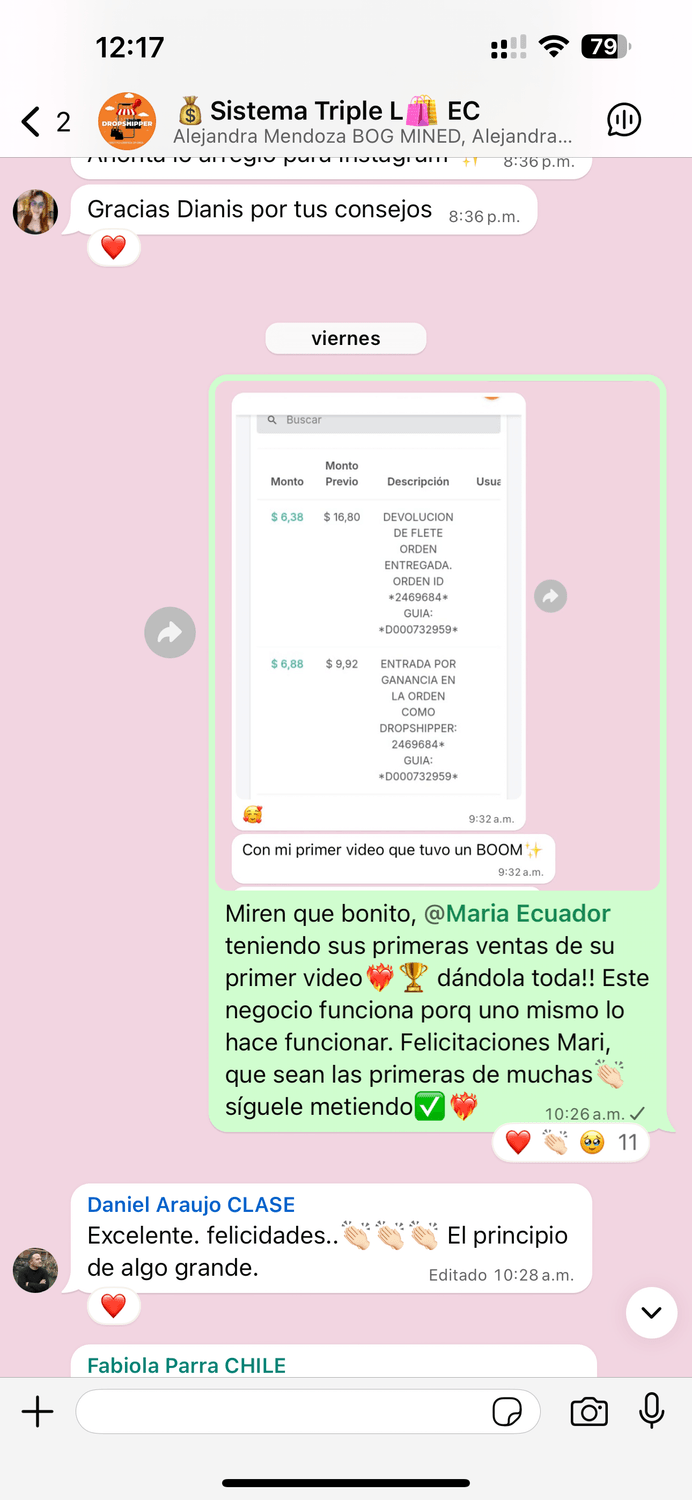
Task: Open Sistema Triple L group info
Action: click(372, 122)
